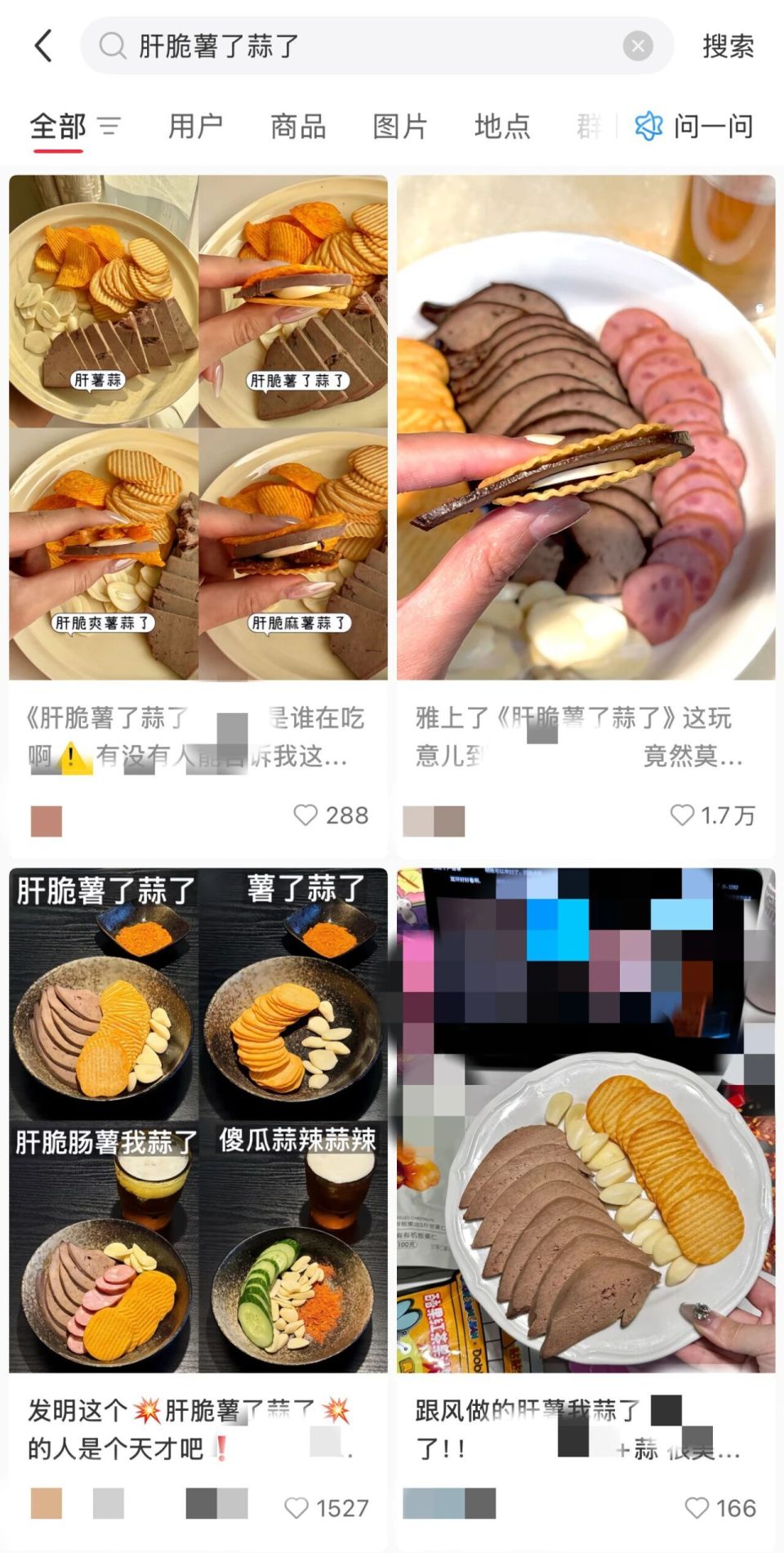Screen dimensions: 784x1553
Task: Select the 地点 tab
Action: tap(501, 126)
